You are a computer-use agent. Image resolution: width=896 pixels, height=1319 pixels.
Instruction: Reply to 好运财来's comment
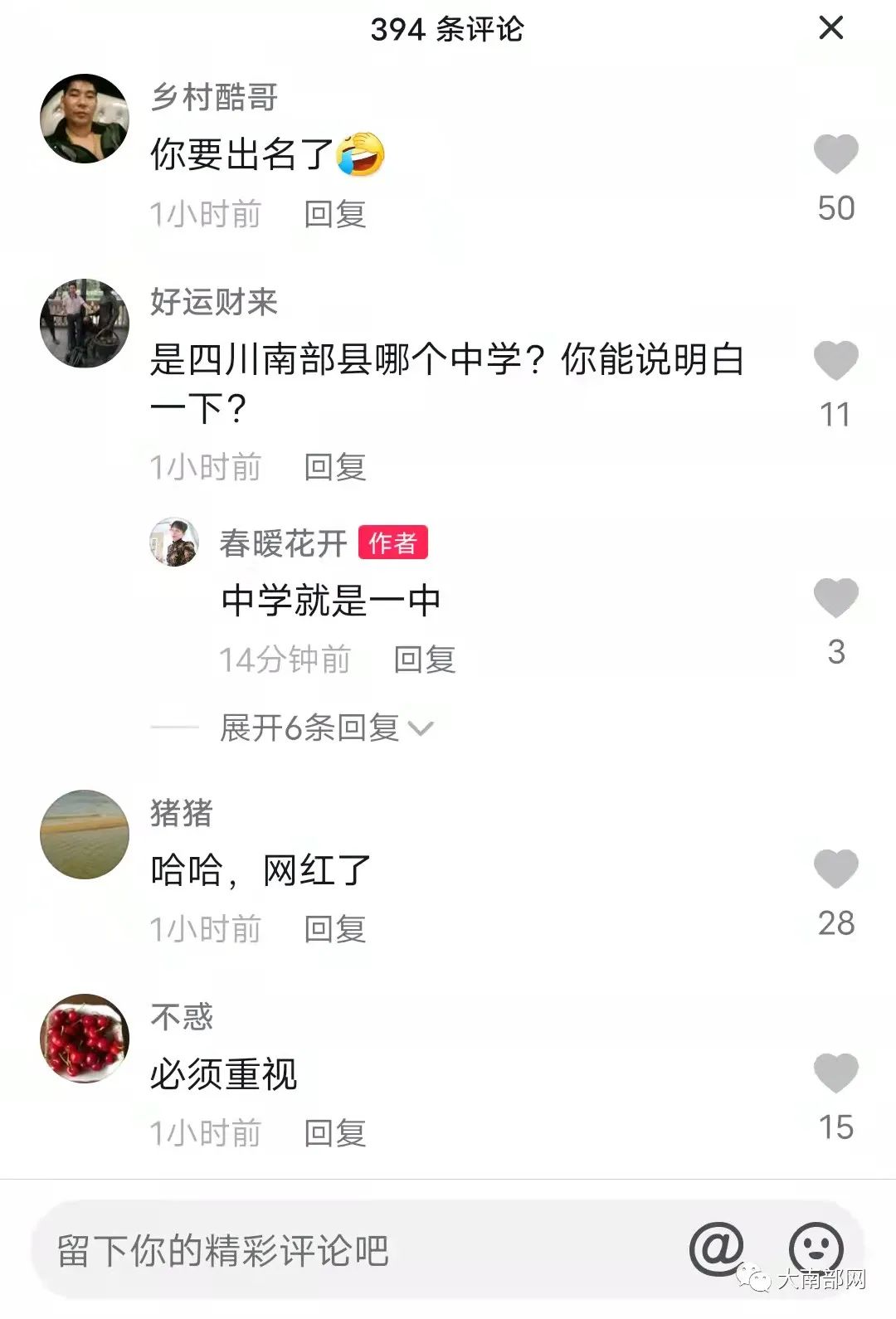pyautogui.click(x=335, y=467)
